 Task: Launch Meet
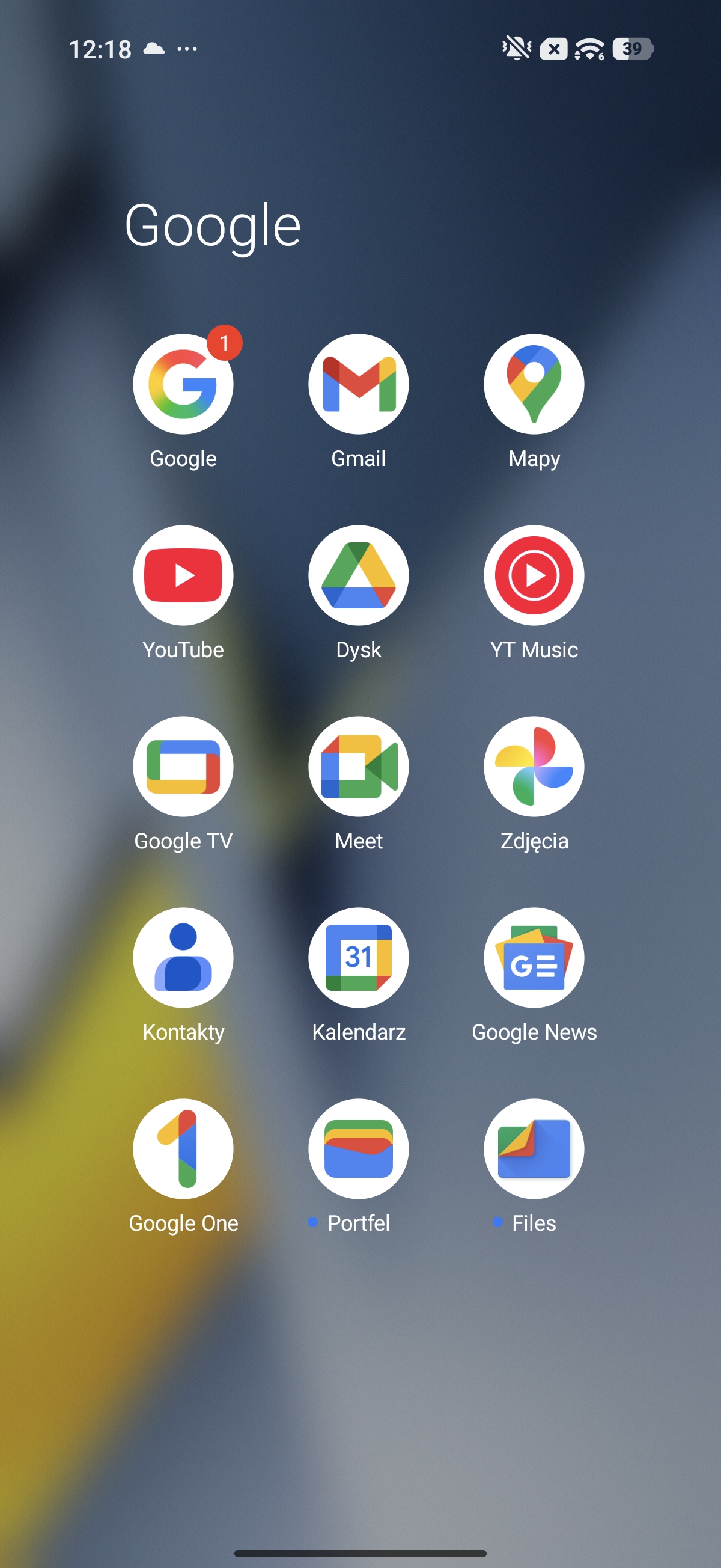pos(358,767)
